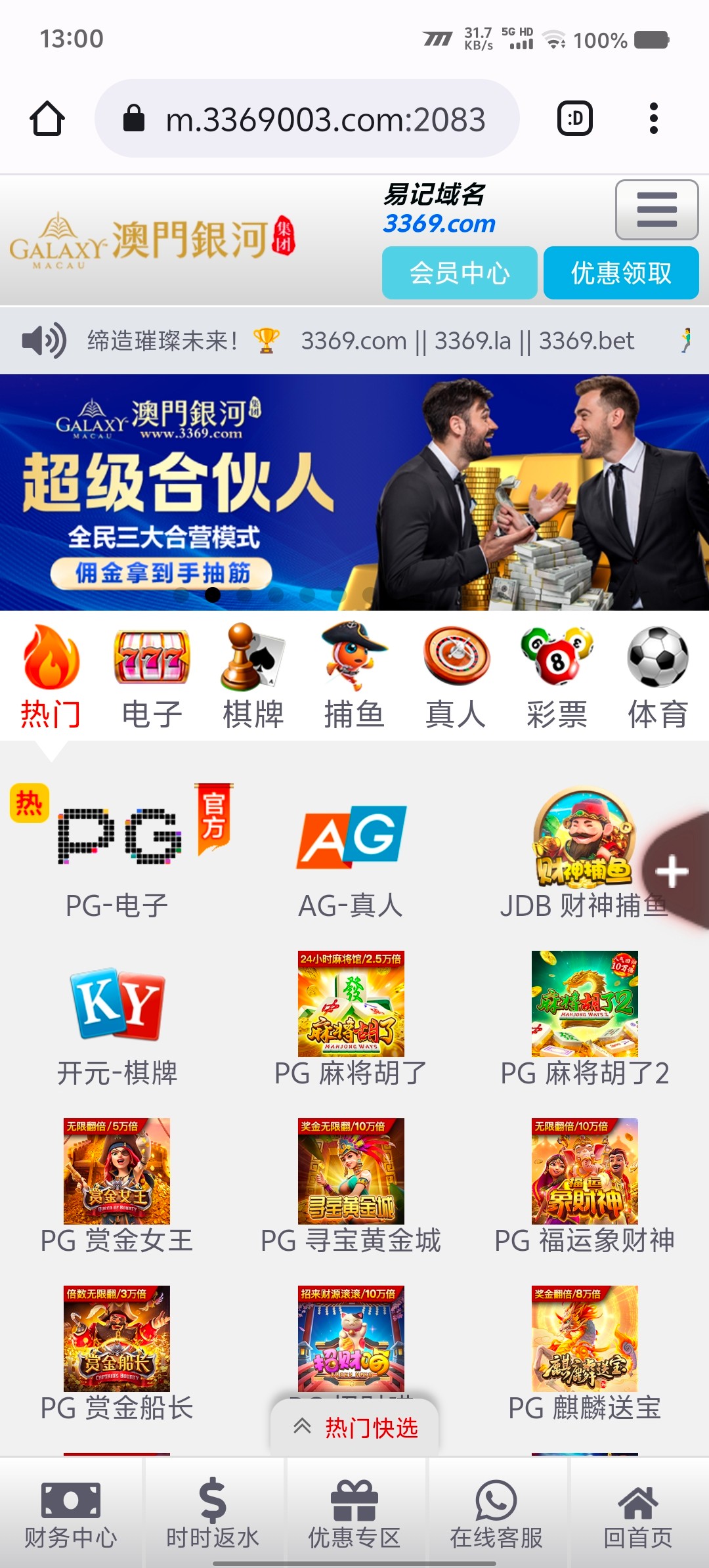This screenshot has width=709, height=1568.
Task: Open 在线客服 support
Action: (x=496, y=1514)
